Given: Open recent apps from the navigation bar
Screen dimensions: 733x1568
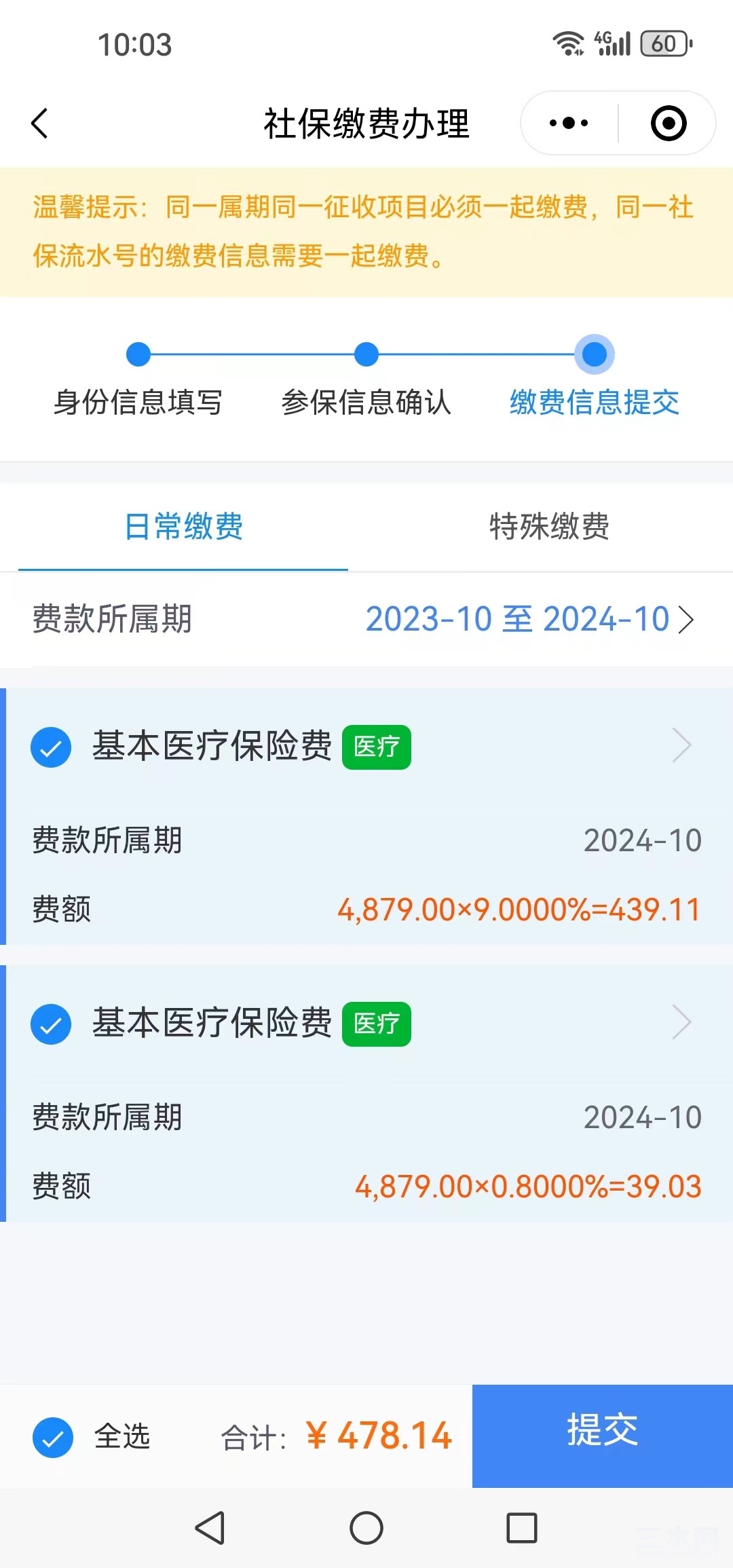Looking at the screenshot, I should point(522,1528).
